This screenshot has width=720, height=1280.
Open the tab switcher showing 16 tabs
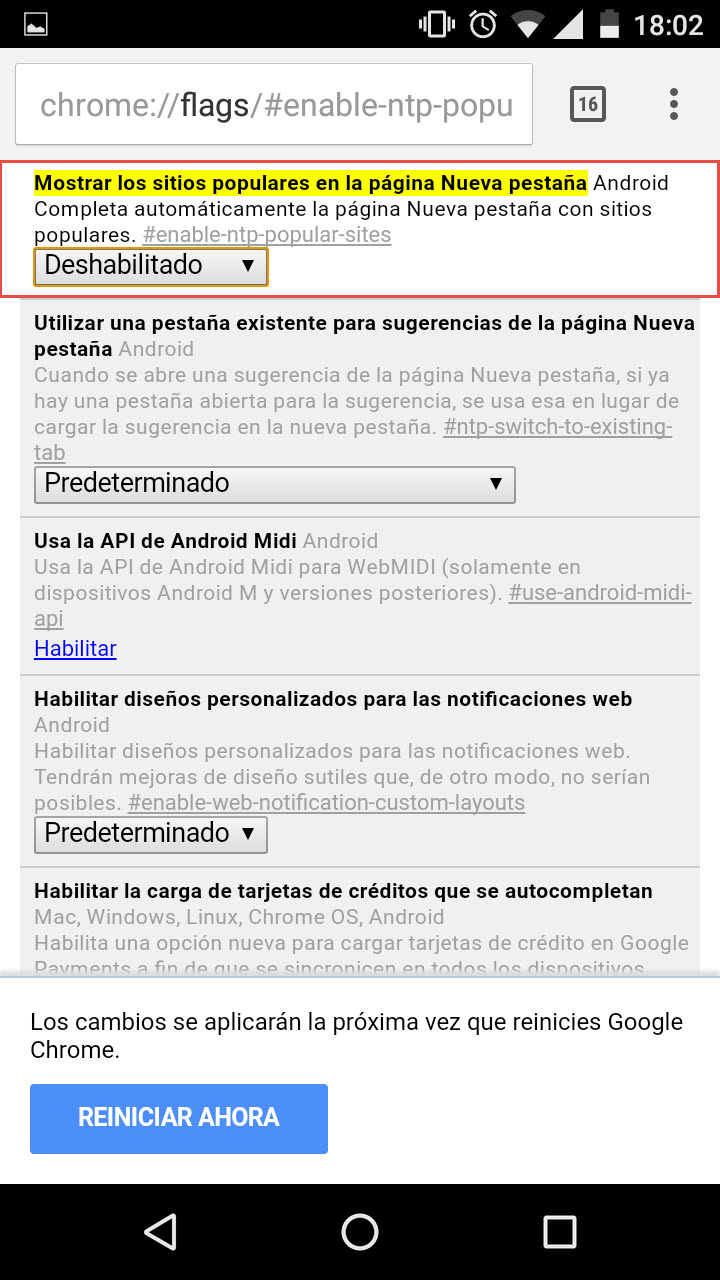tap(588, 104)
